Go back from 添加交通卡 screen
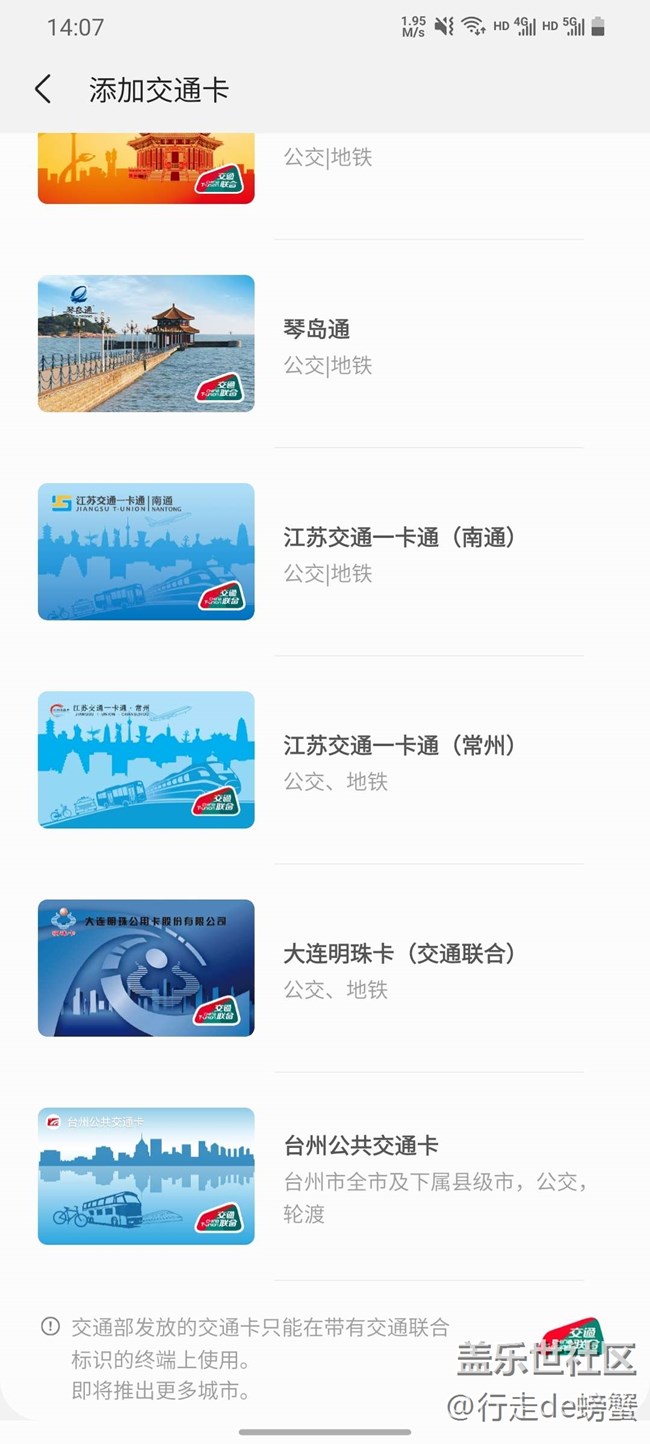The width and height of the screenshot is (650, 1444). tap(42, 90)
